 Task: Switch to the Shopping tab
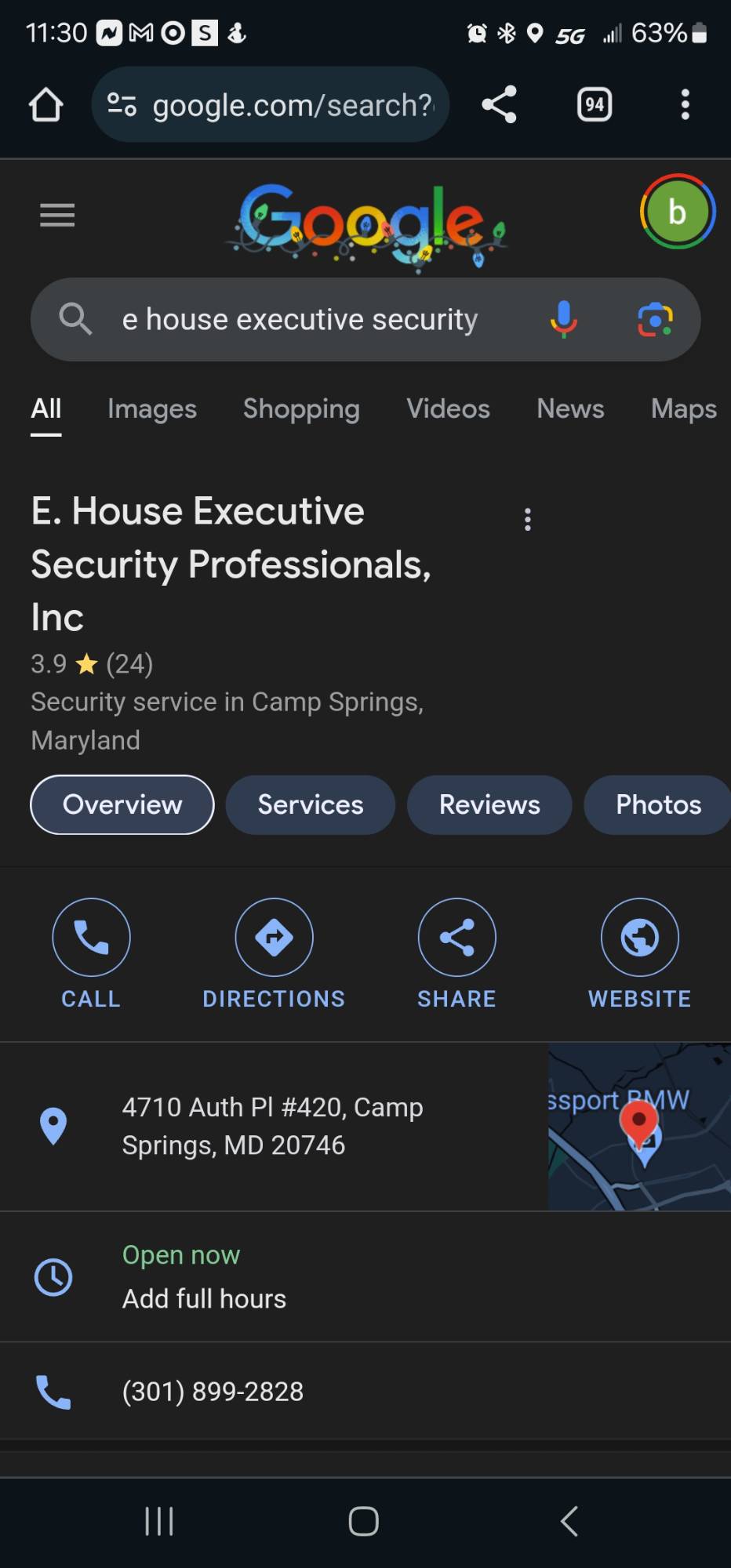(x=301, y=408)
